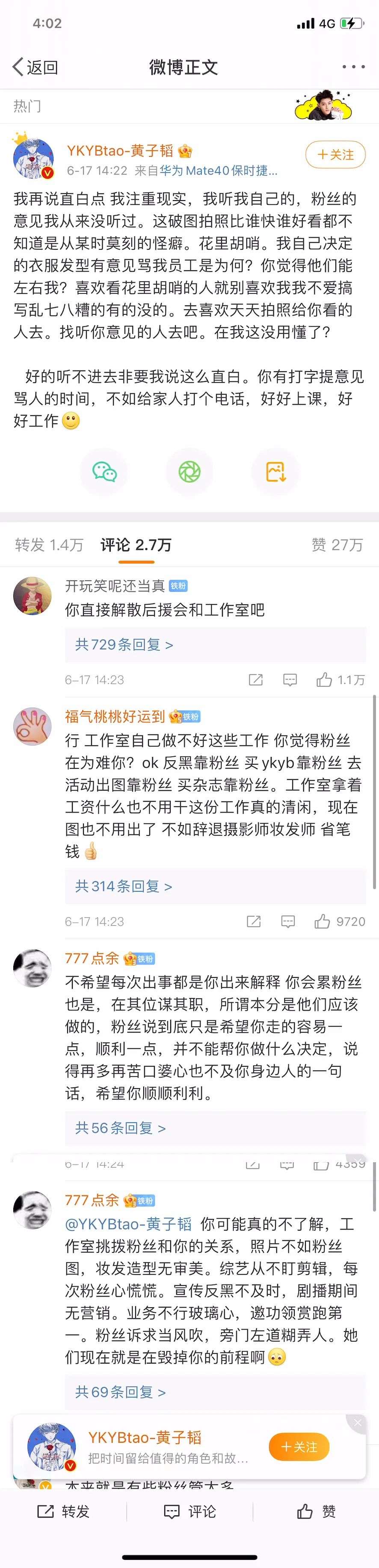Screen dimensions: 379x1568
Task: View the 赞 27万 likes list
Action: [x=337, y=545]
